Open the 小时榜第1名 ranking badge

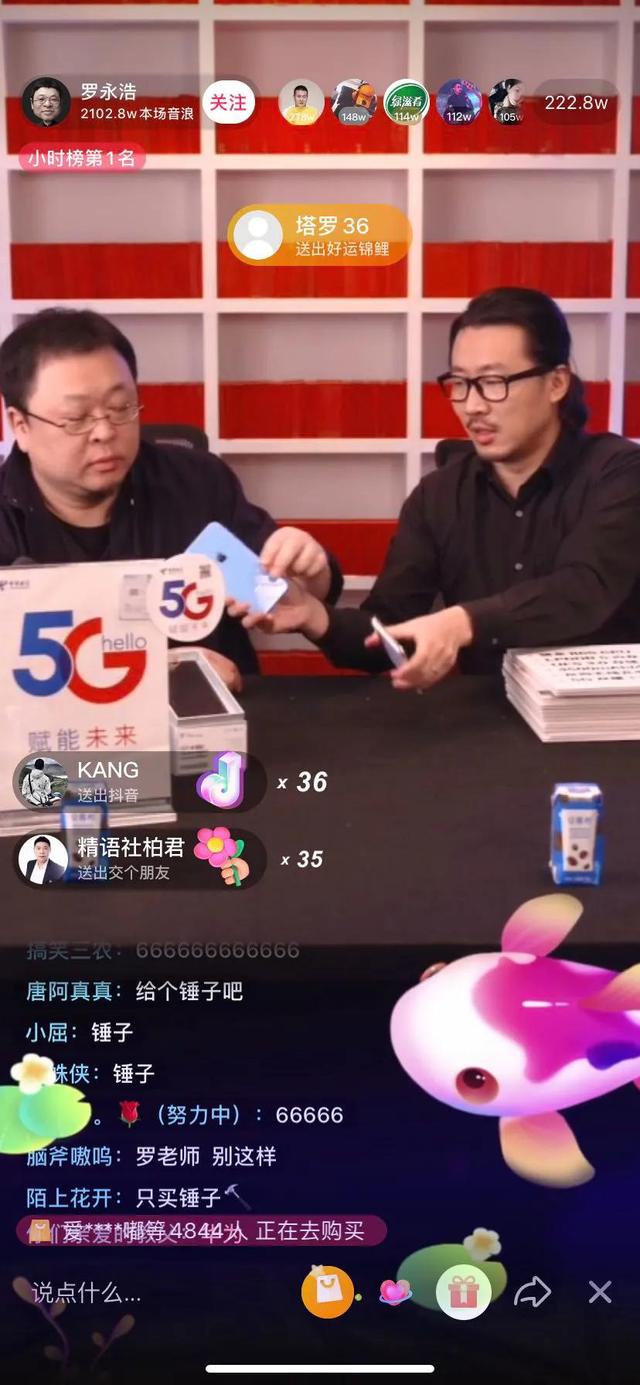(x=82, y=158)
